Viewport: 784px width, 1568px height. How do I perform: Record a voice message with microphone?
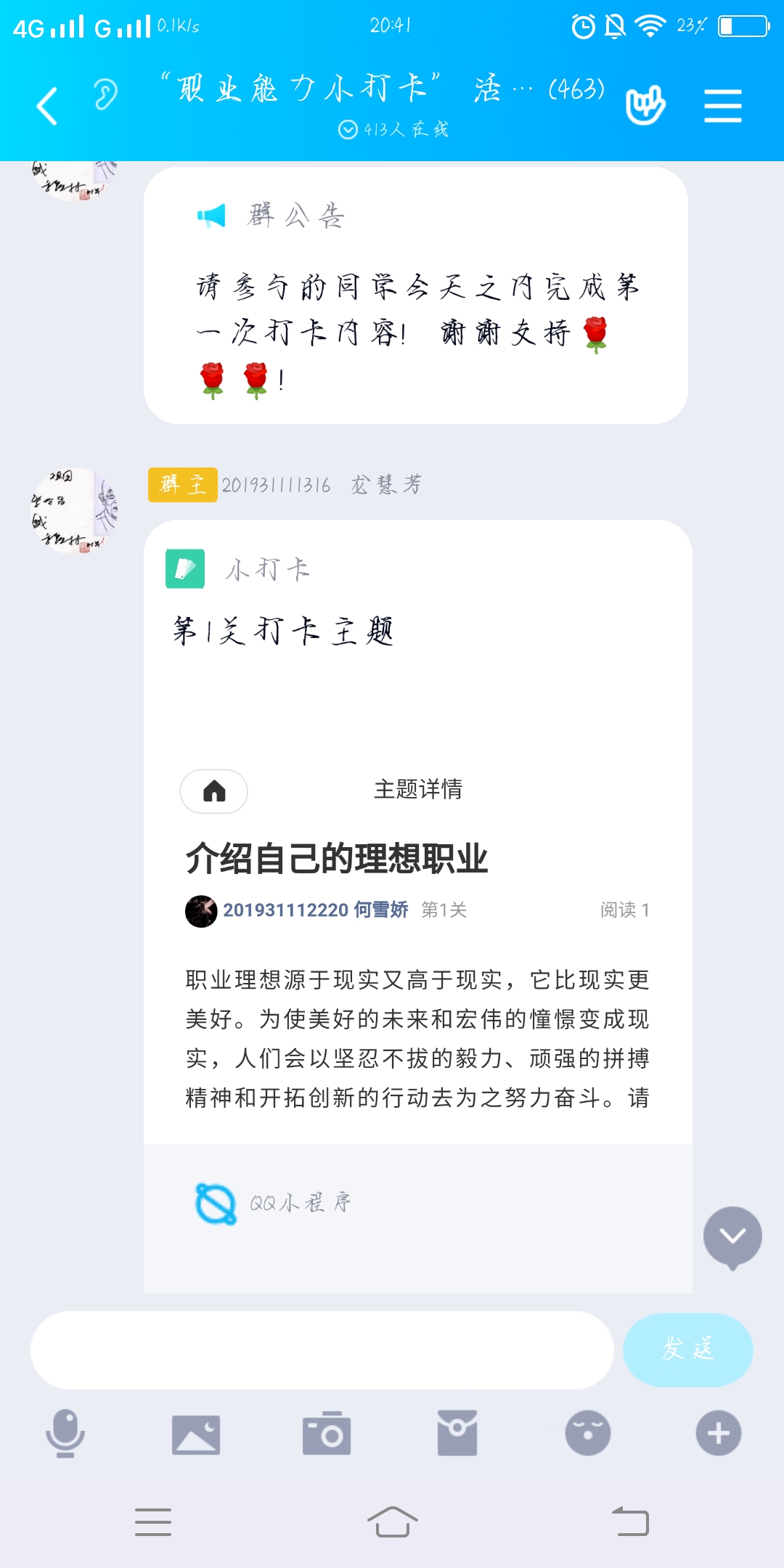[x=65, y=1434]
